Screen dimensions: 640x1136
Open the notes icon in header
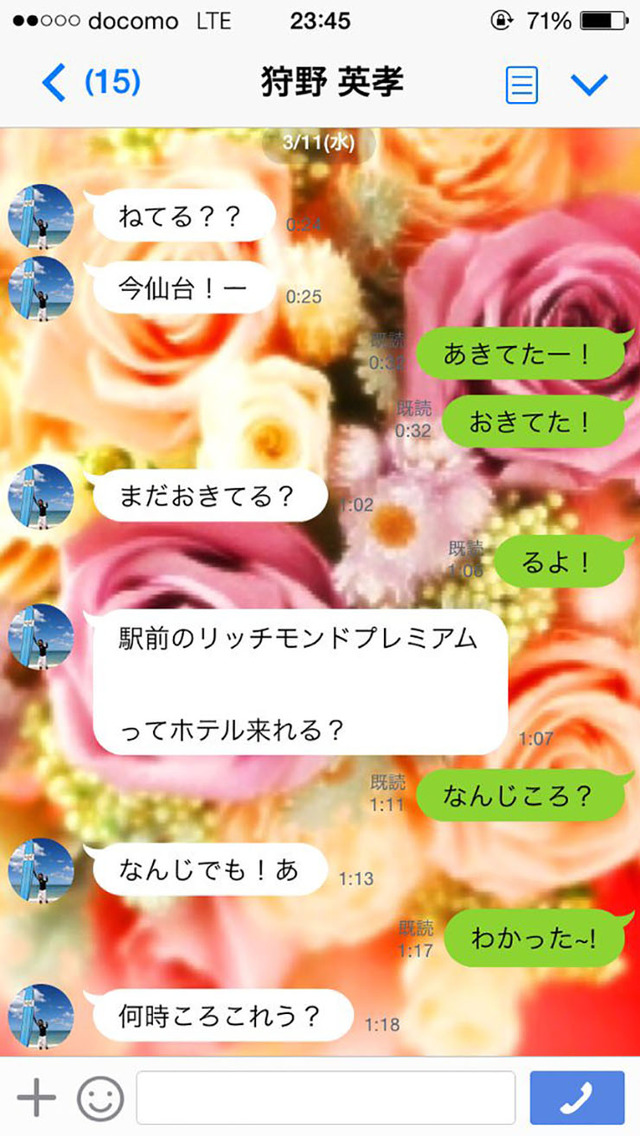521,84
